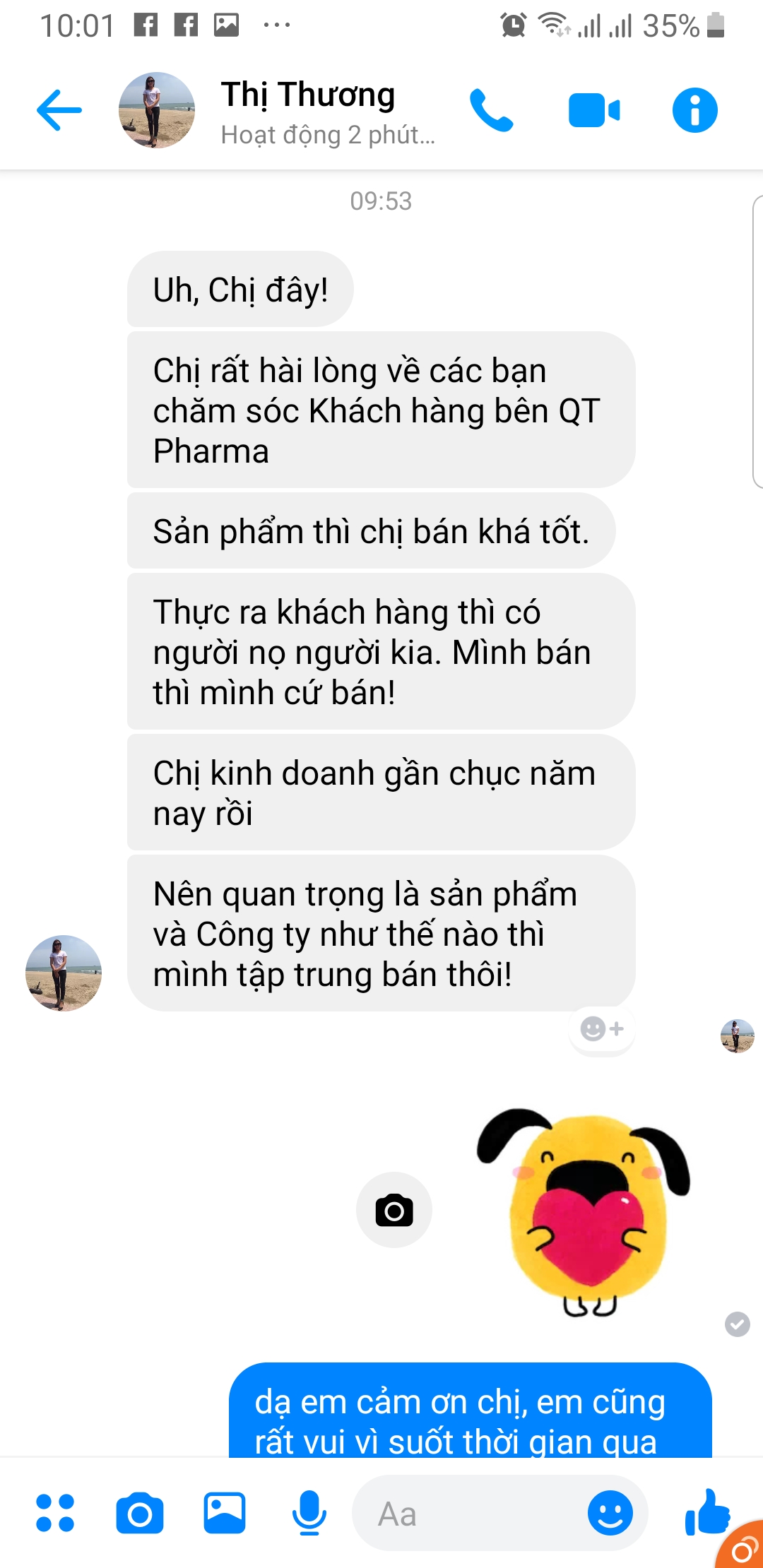Tap the round camera button beside the sticker

pyautogui.click(x=394, y=1210)
